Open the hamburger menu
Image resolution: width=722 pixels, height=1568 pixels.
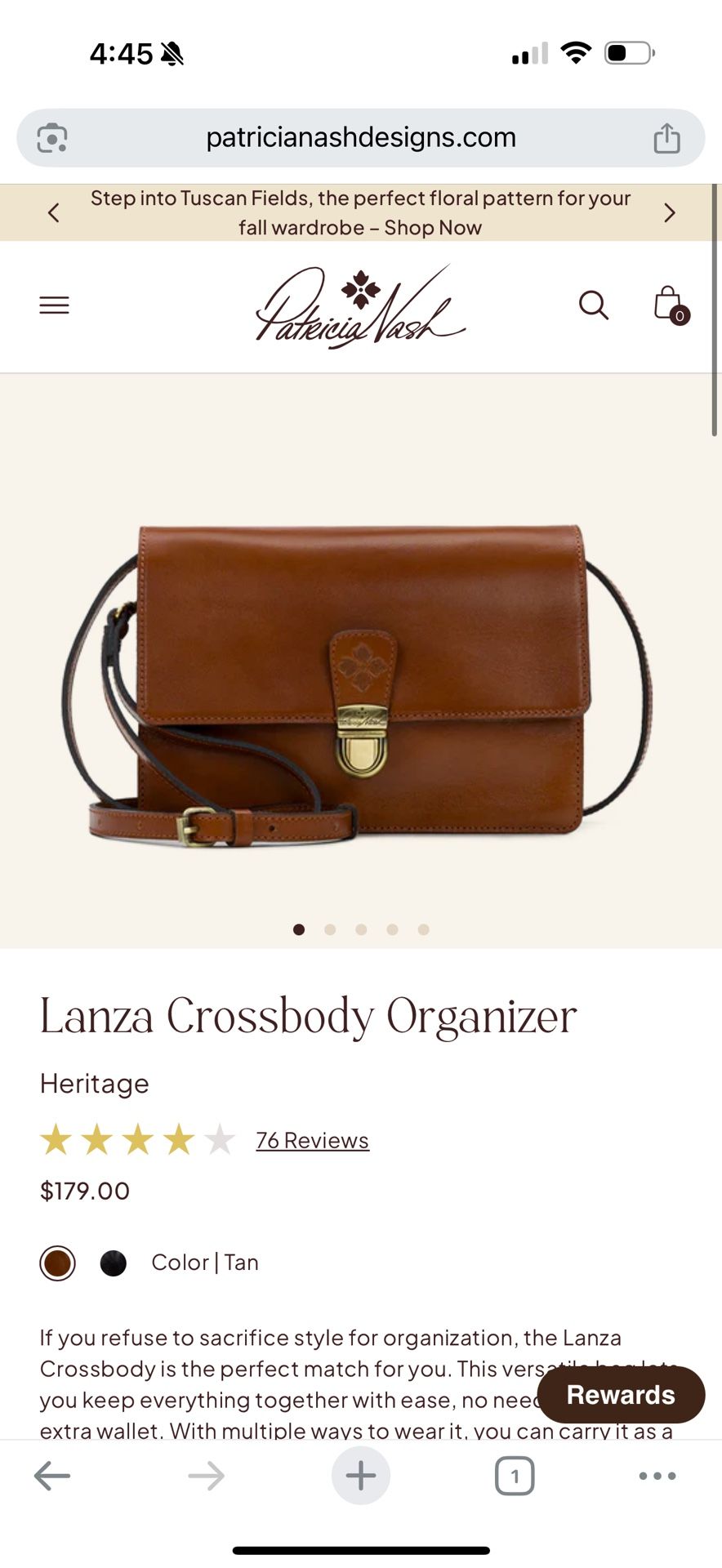55,305
